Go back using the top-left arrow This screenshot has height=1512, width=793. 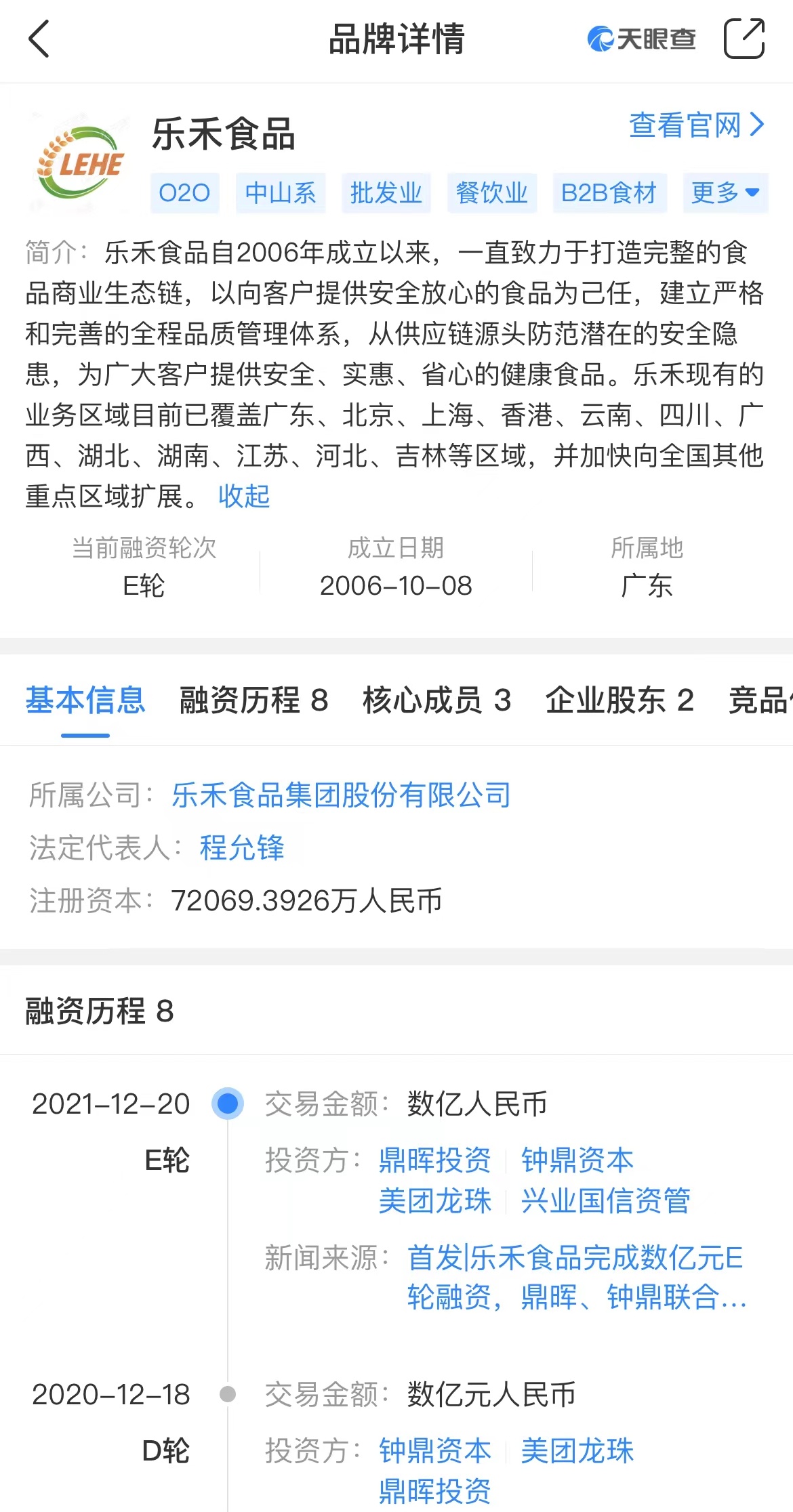click(x=39, y=39)
